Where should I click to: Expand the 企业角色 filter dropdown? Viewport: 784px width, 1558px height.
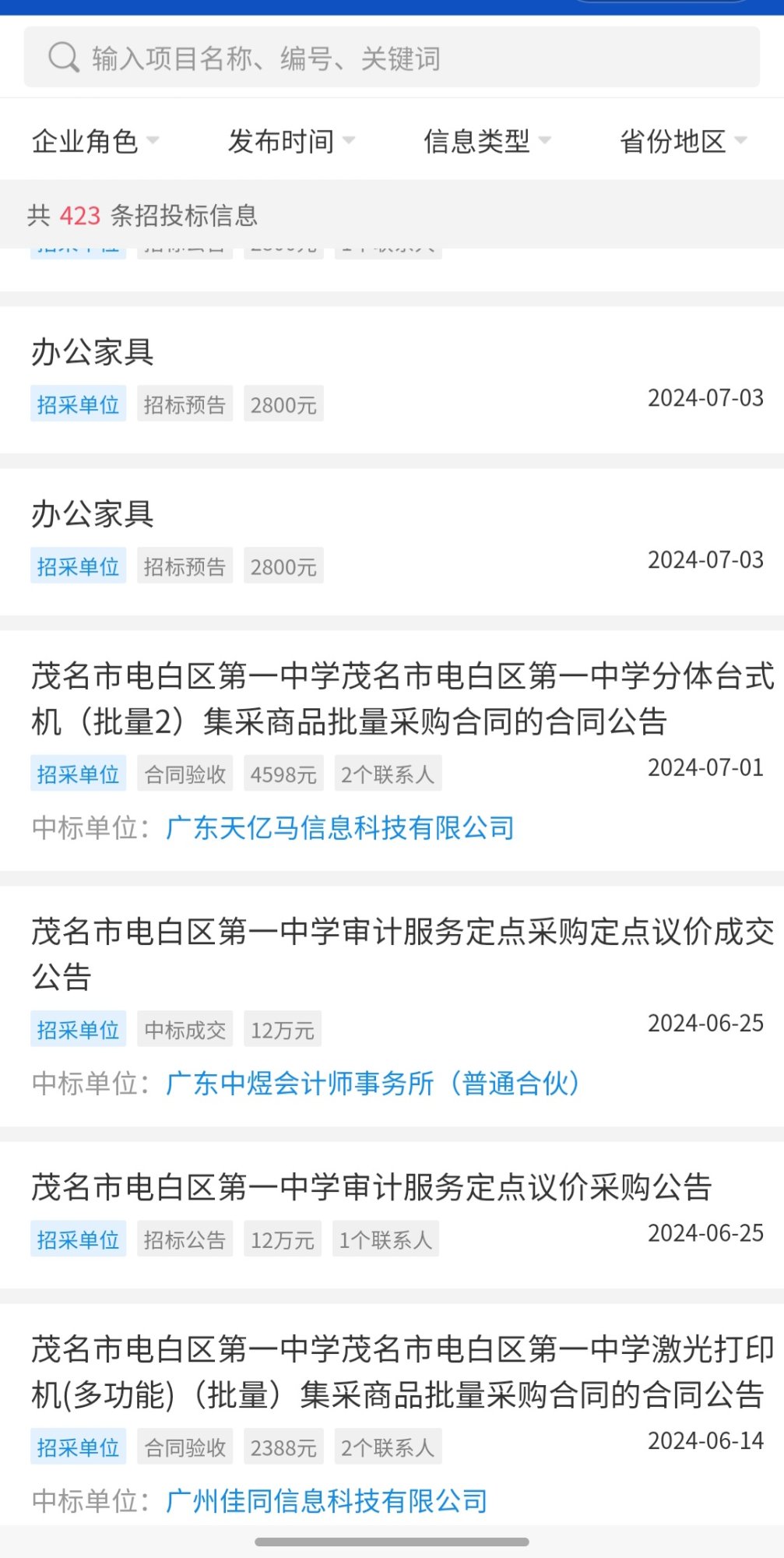click(95, 141)
